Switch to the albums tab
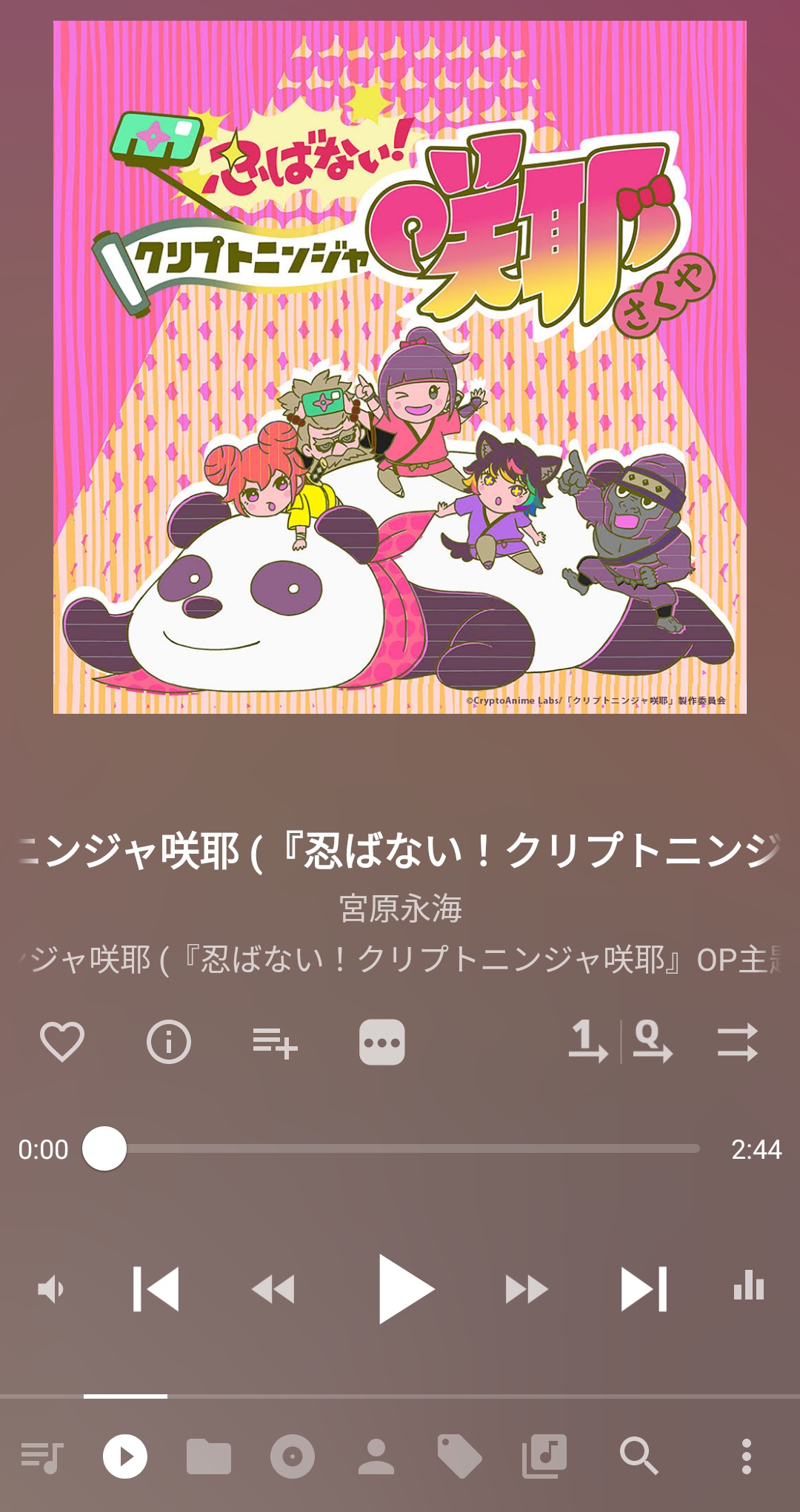The image size is (800, 1512). tap(293, 1457)
